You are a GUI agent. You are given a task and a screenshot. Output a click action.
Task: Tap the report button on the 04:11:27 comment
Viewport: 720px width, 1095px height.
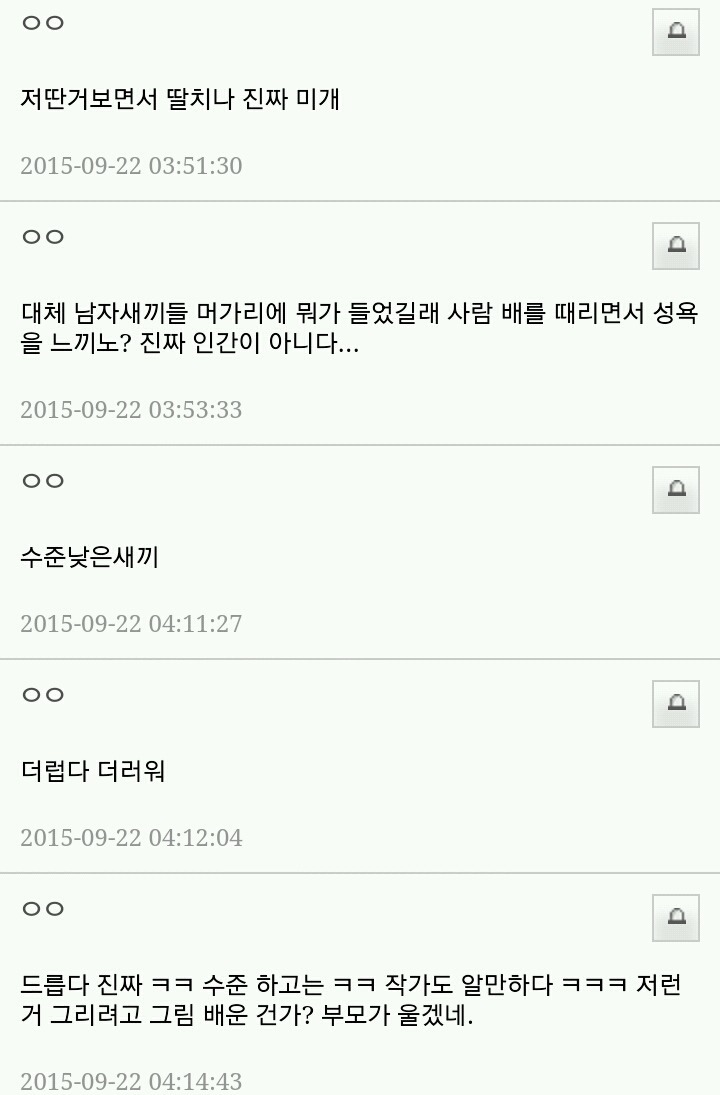[676, 489]
